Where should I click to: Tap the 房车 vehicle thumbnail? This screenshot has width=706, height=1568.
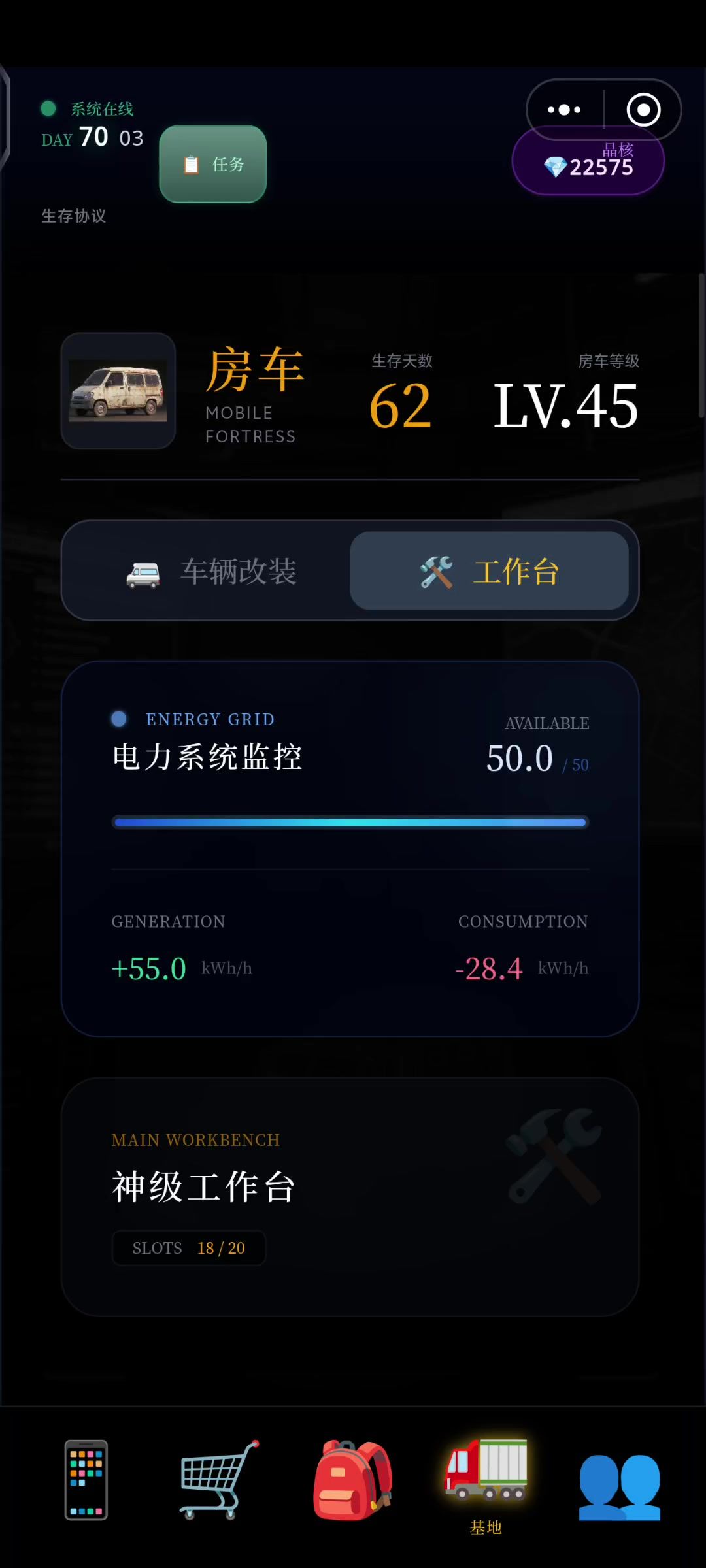click(118, 391)
